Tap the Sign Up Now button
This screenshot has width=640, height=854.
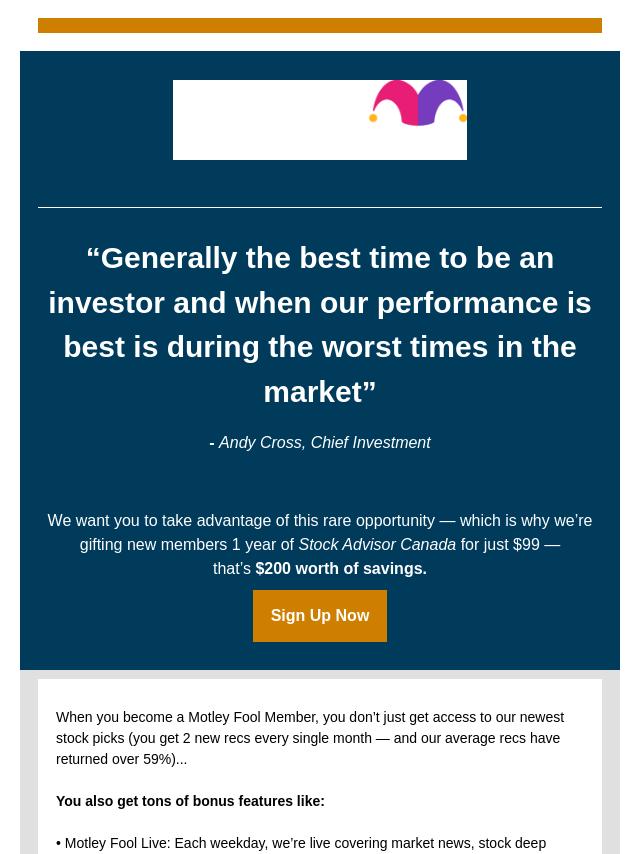pyautogui.click(x=319, y=616)
